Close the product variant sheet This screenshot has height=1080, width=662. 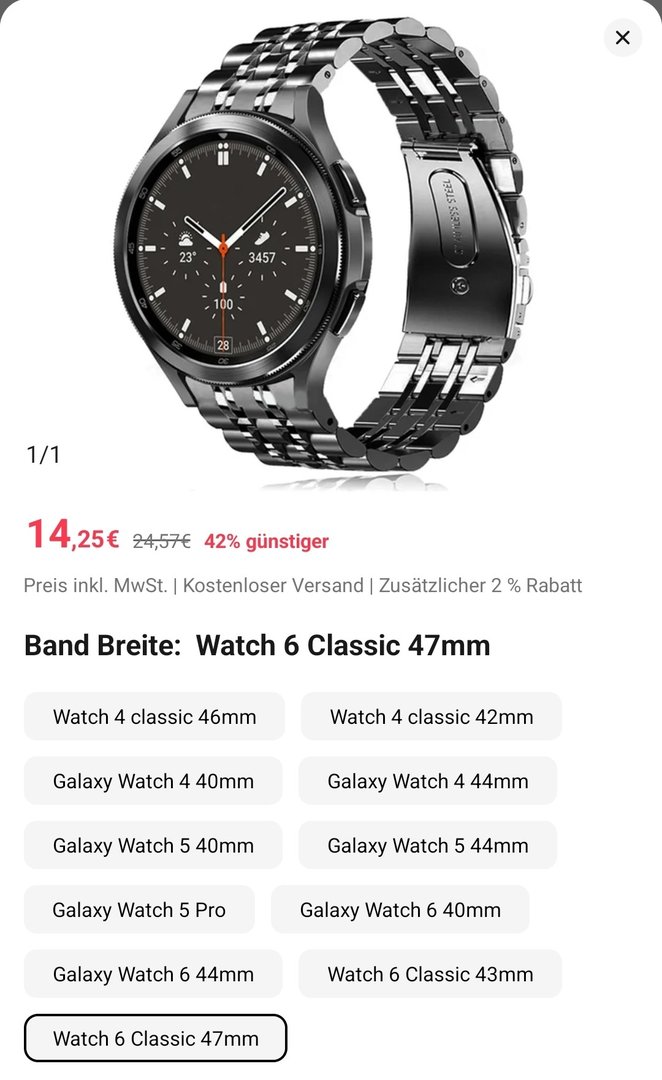[622, 38]
